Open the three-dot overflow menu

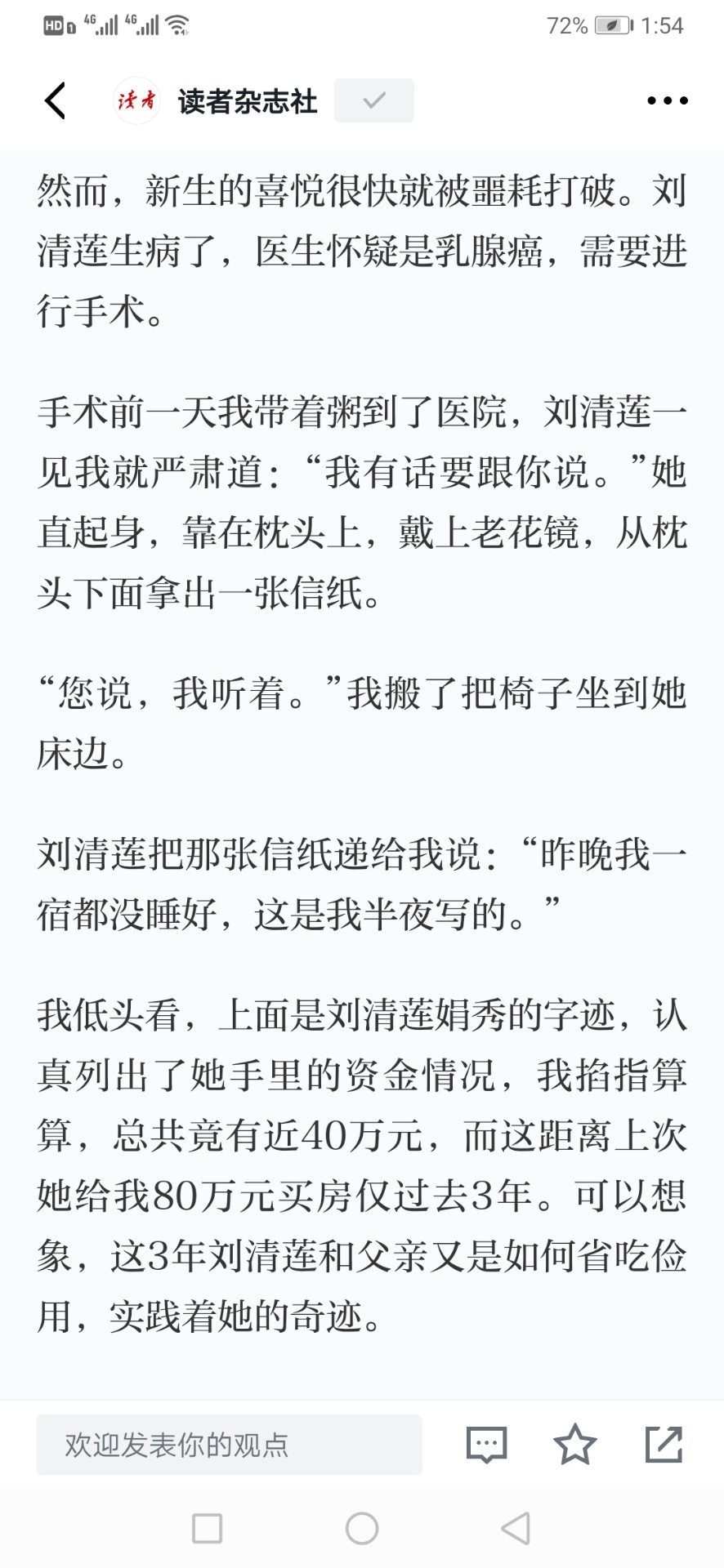667,100
